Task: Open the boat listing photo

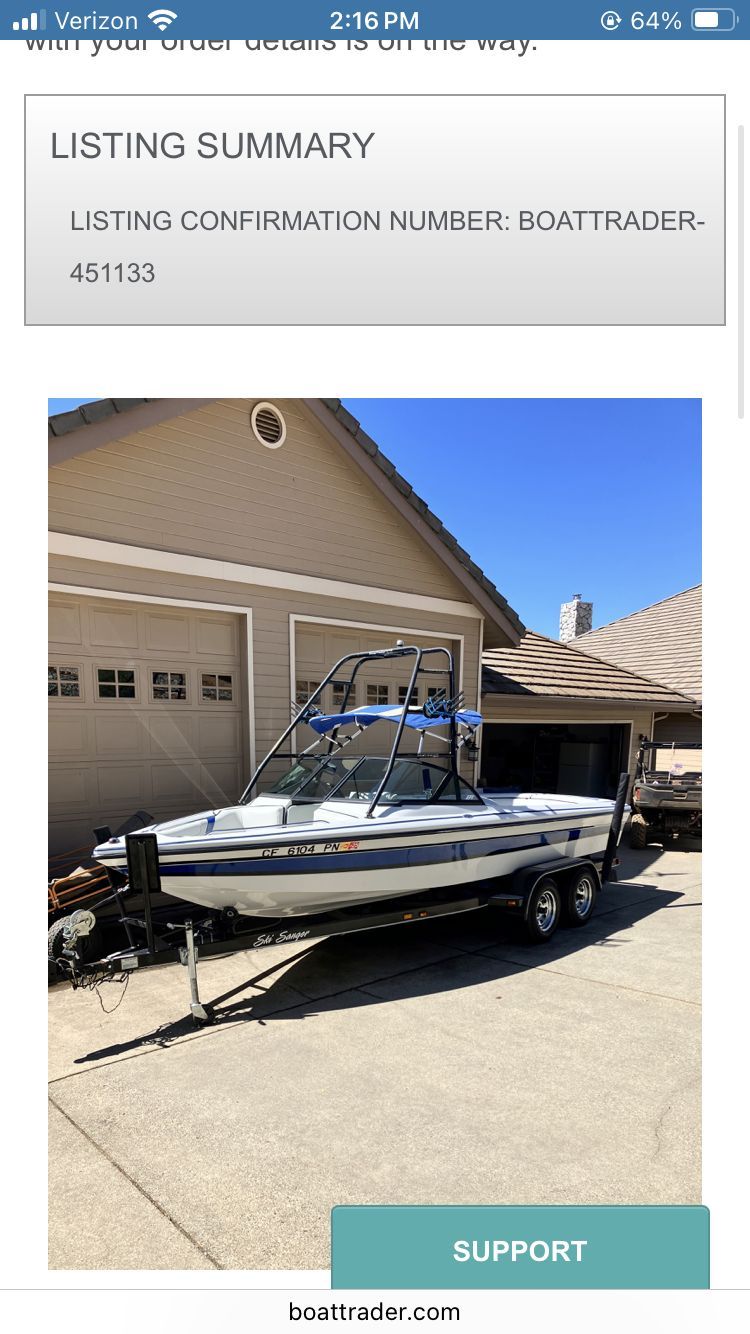Action: (x=375, y=834)
